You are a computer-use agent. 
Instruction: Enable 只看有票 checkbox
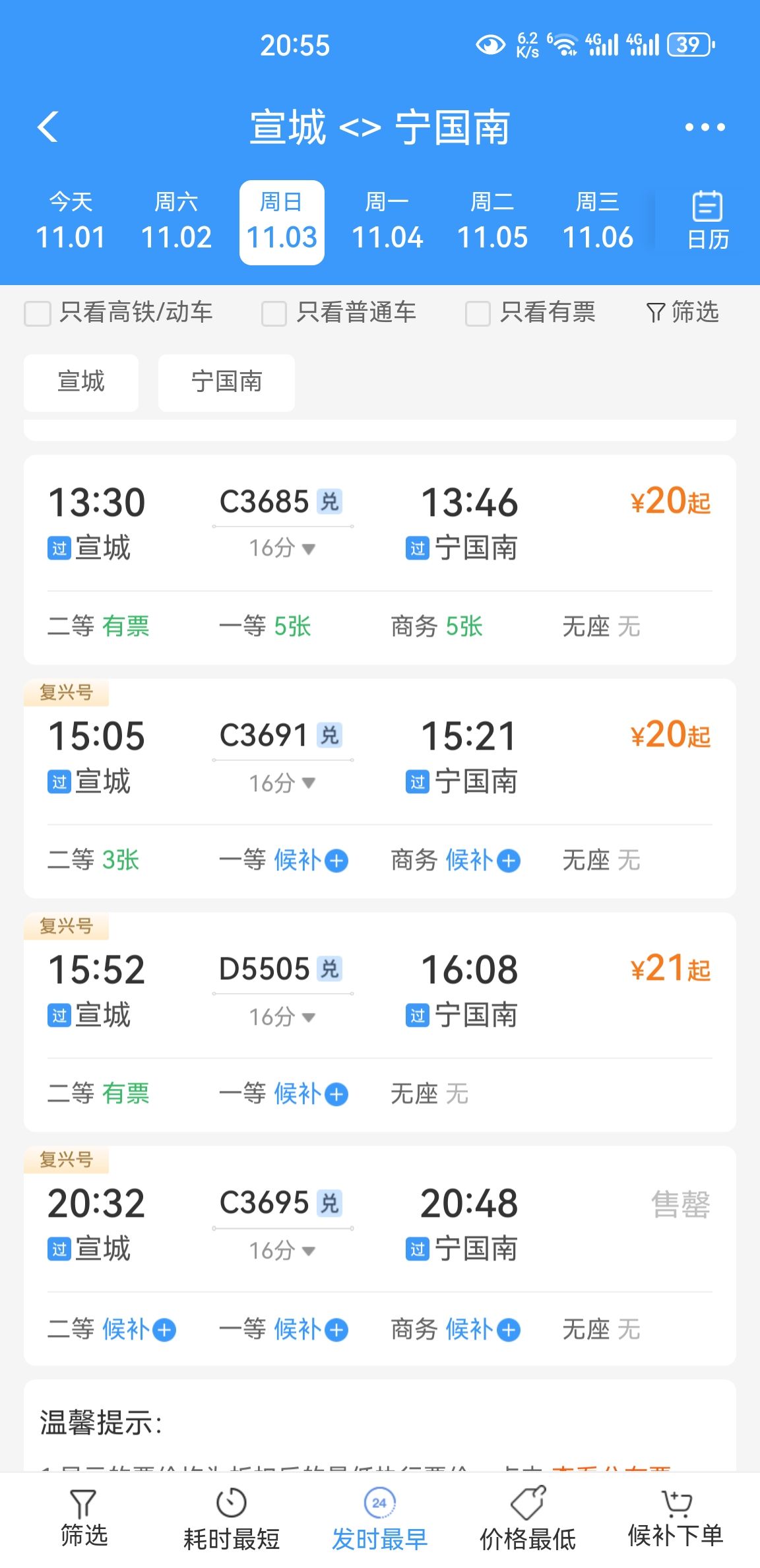click(x=478, y=313)
